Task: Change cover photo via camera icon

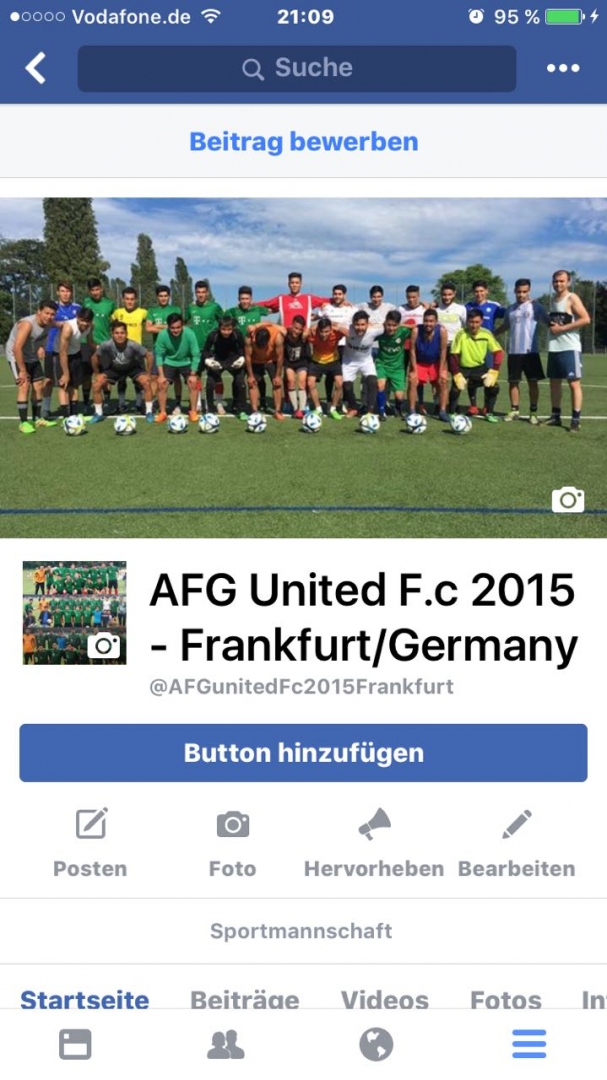Action: point(568,499)
